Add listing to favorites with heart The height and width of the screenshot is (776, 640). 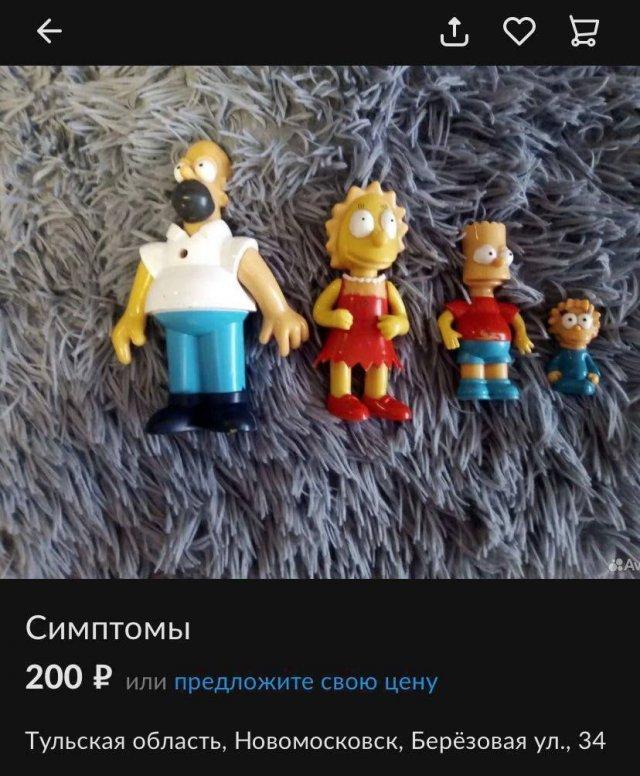coord(518,33)
